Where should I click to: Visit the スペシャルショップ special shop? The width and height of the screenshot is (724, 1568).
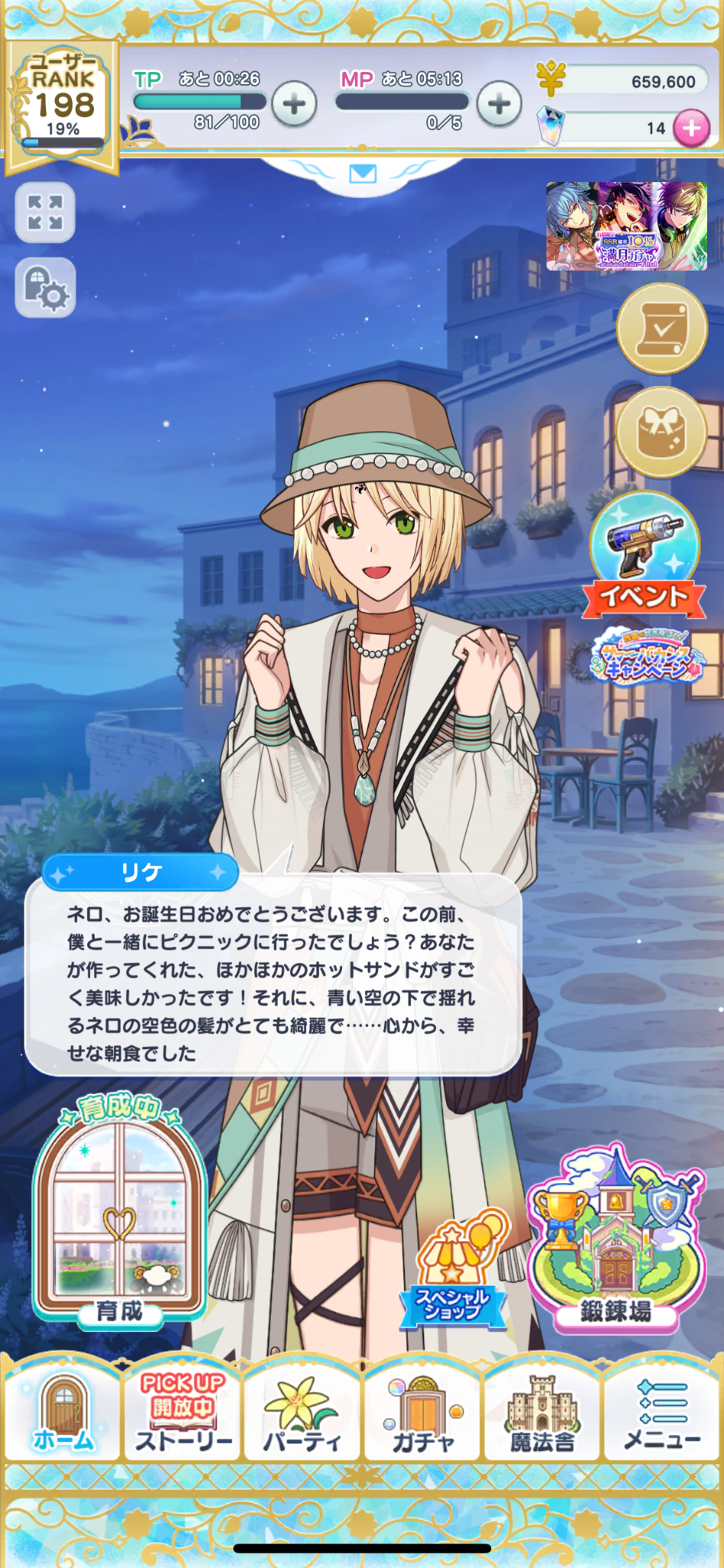click(x=454, y=1272)
